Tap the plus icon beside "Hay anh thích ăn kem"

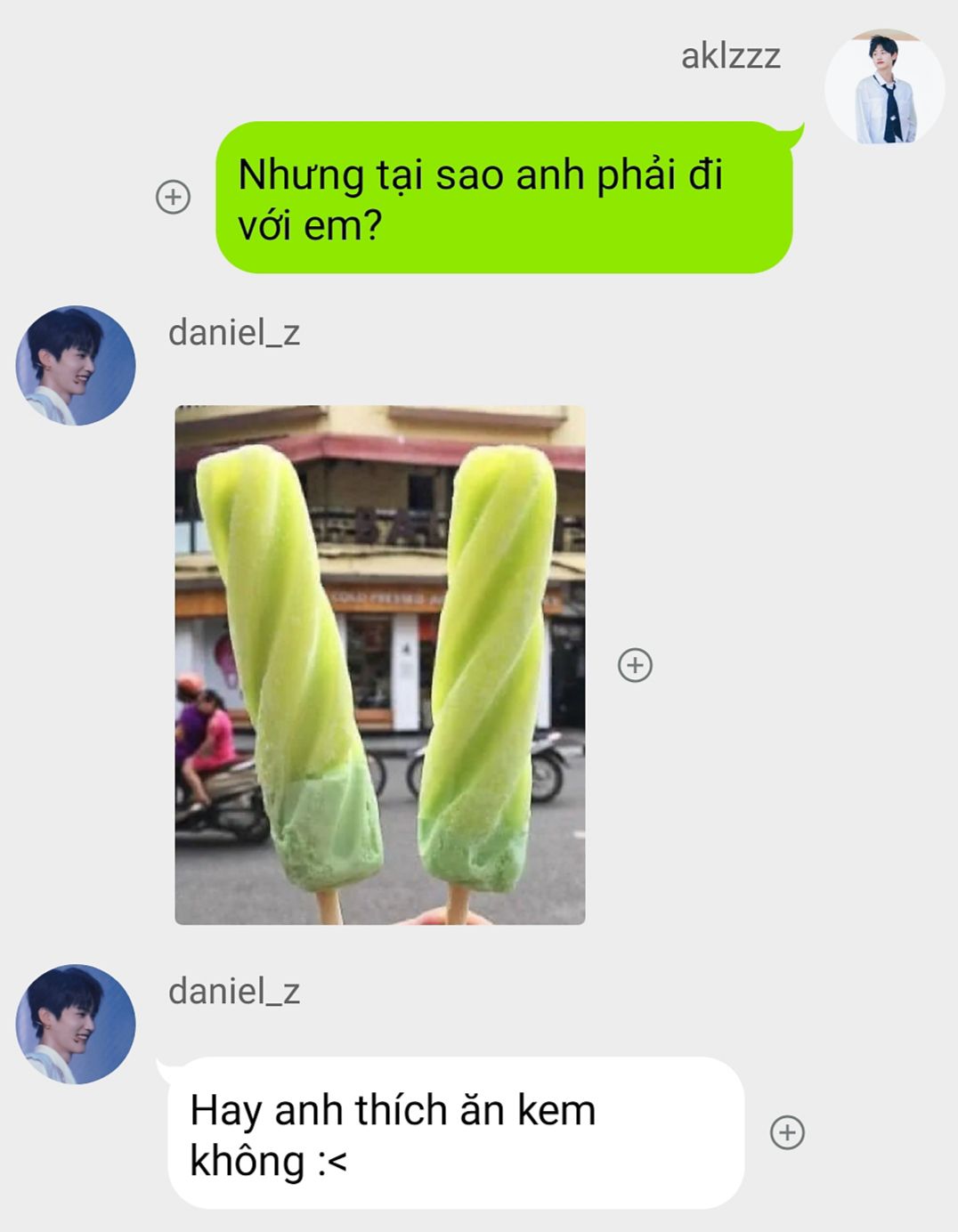tap(787, 1132)
